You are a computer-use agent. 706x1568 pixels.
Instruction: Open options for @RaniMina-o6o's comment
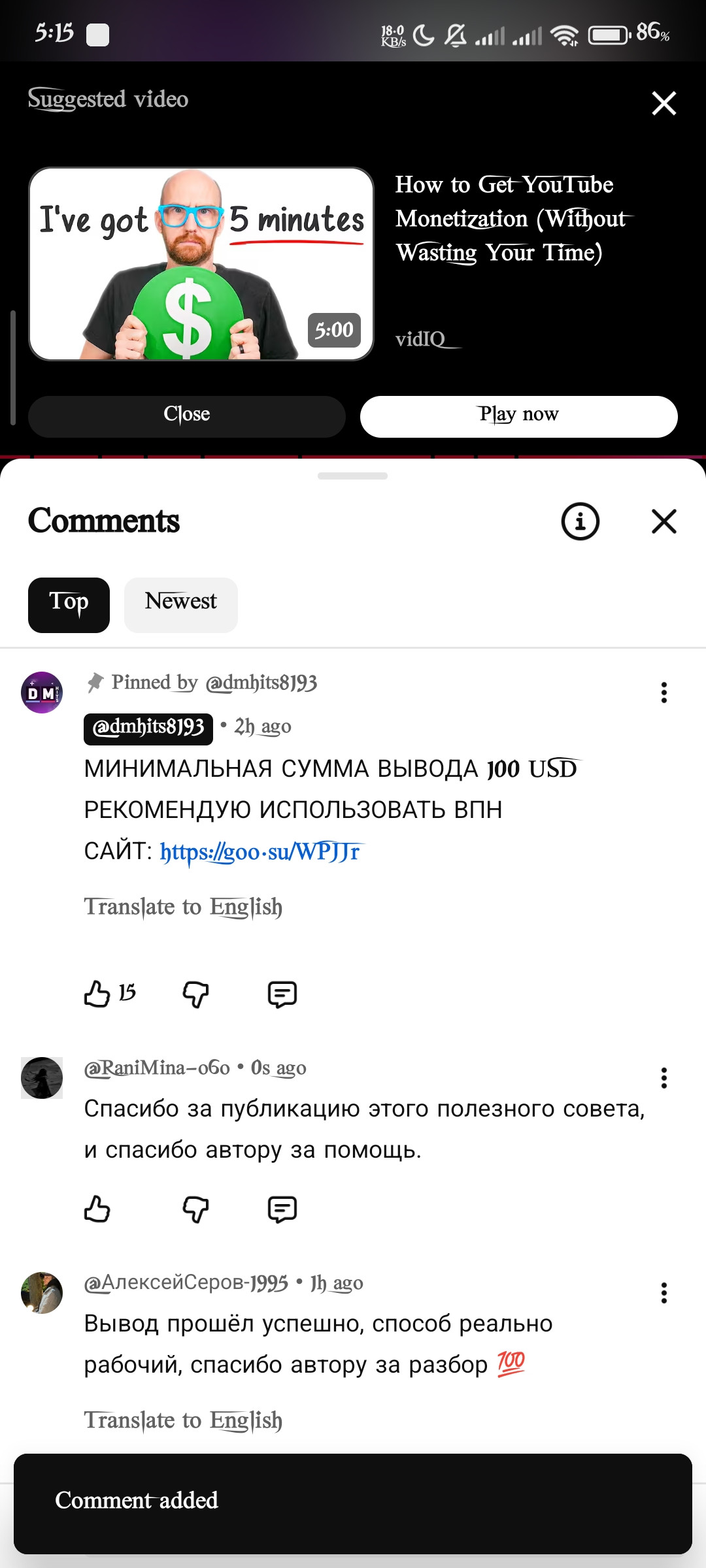point(664,1078)
